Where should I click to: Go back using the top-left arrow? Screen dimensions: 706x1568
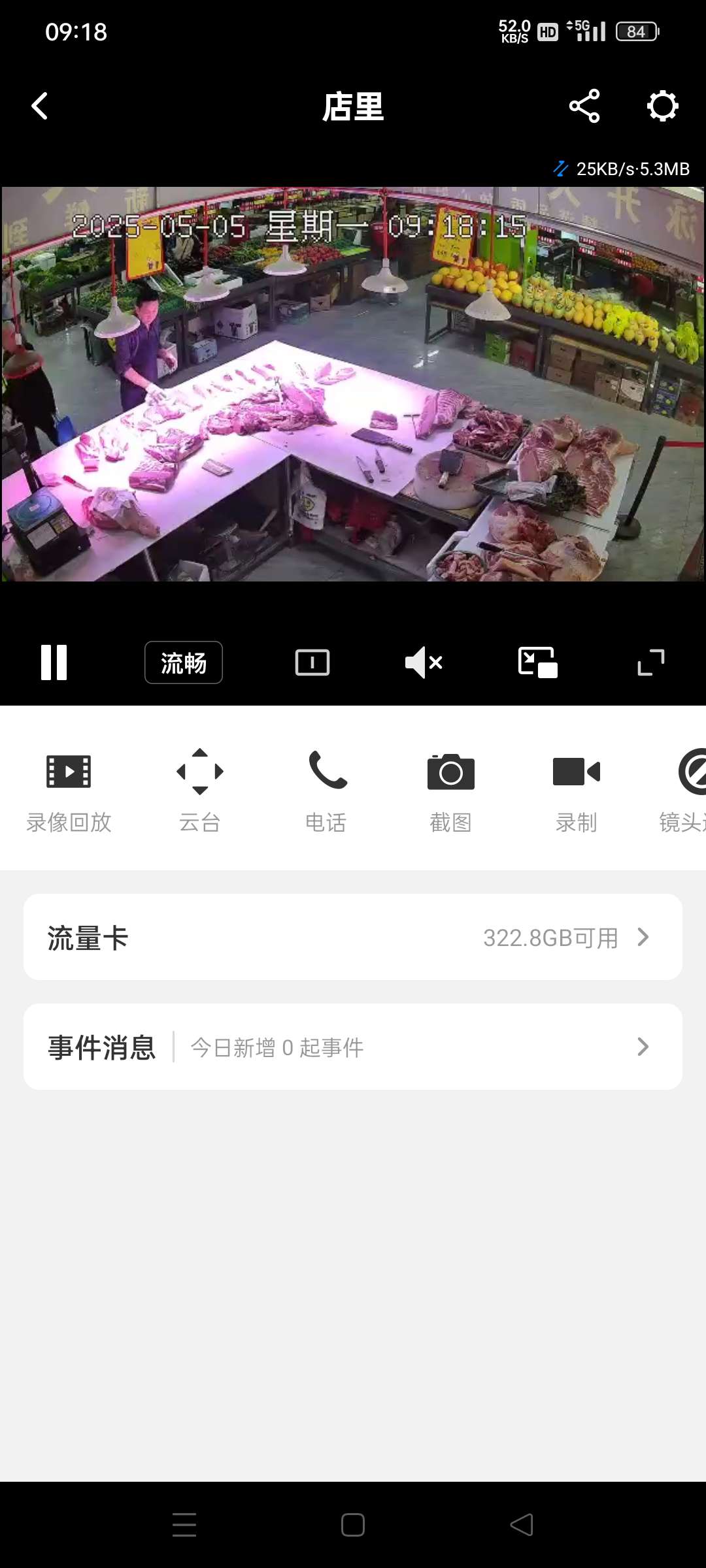(x=40, y=106)
